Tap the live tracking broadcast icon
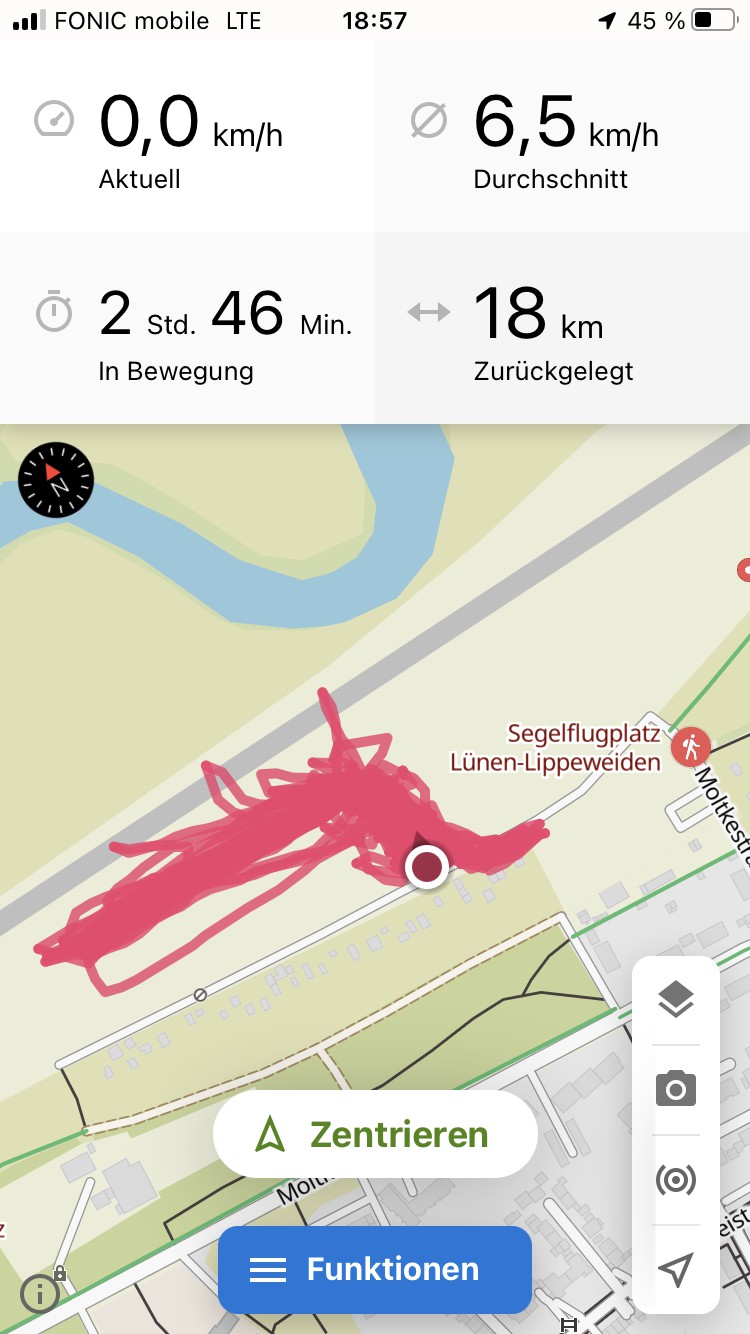Viewport: 750px width, 1334px height. tap(676, 1180)
